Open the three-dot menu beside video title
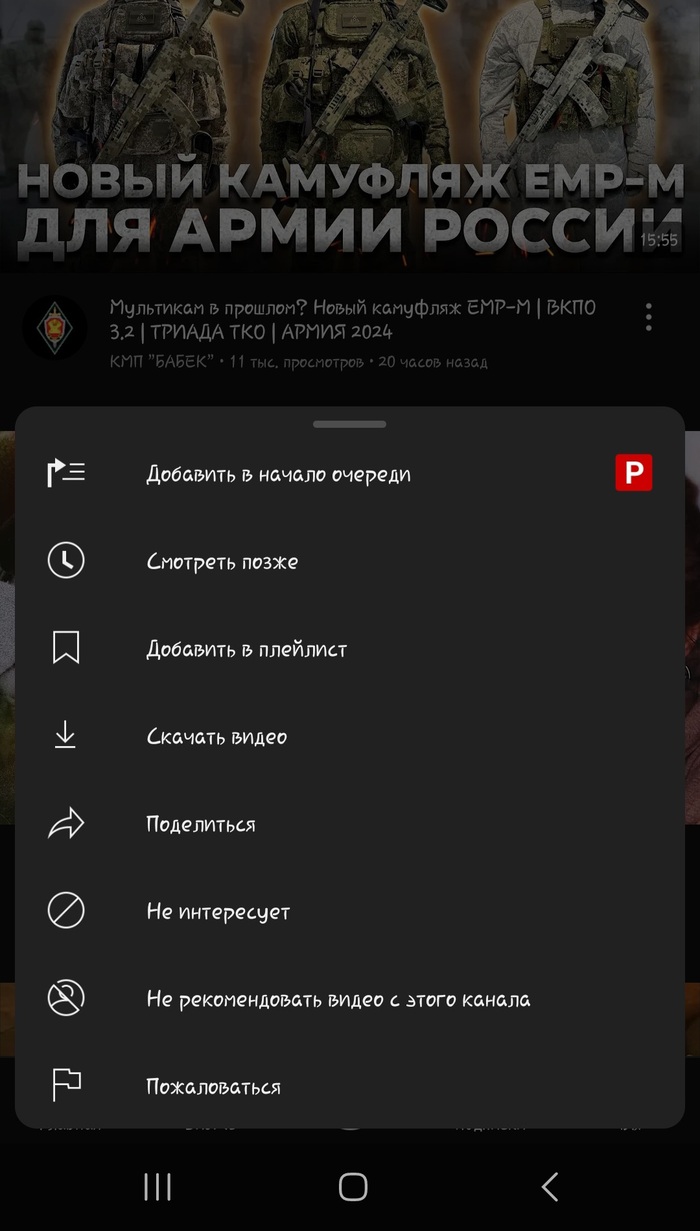 tap(649, 317)
